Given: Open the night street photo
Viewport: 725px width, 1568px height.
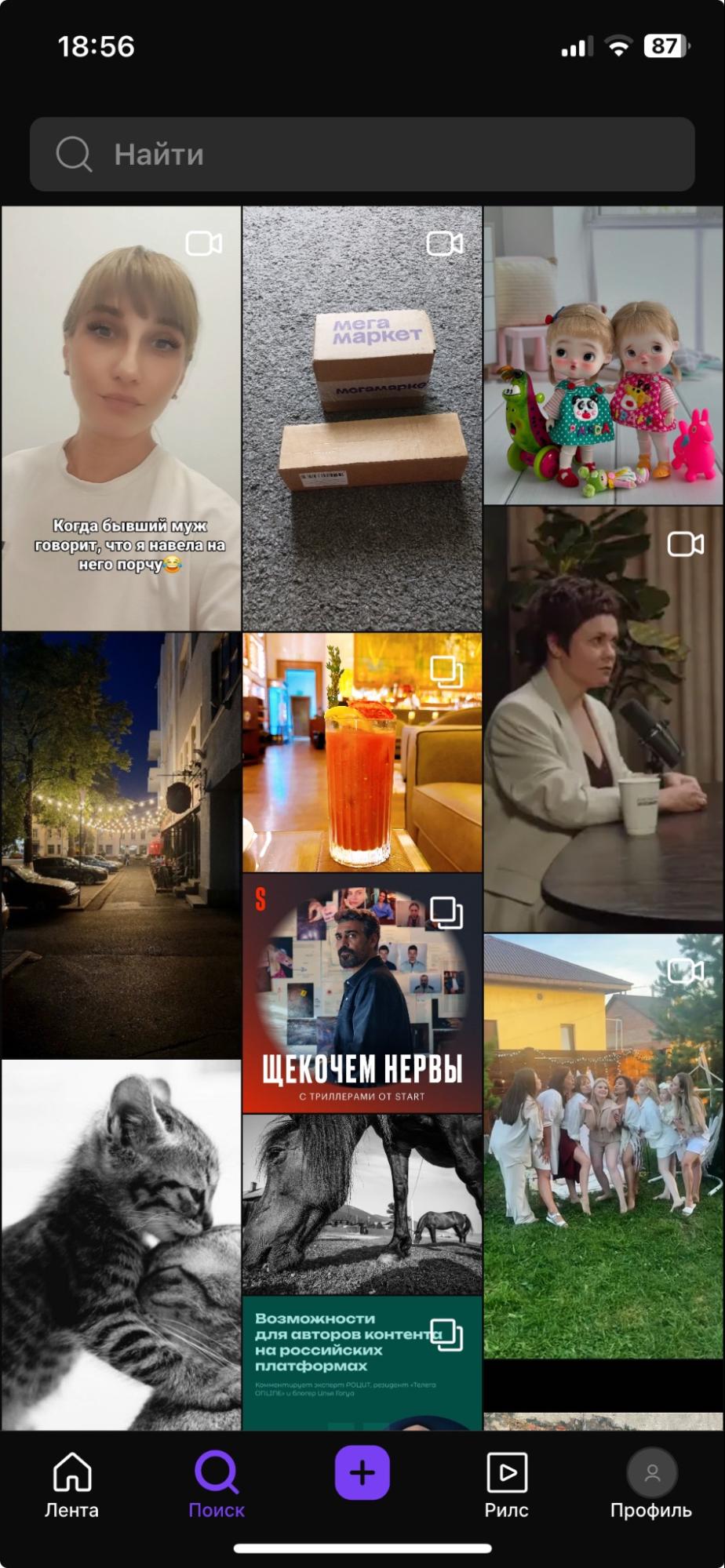Looking at the screenshot, I should click(121, 846).
